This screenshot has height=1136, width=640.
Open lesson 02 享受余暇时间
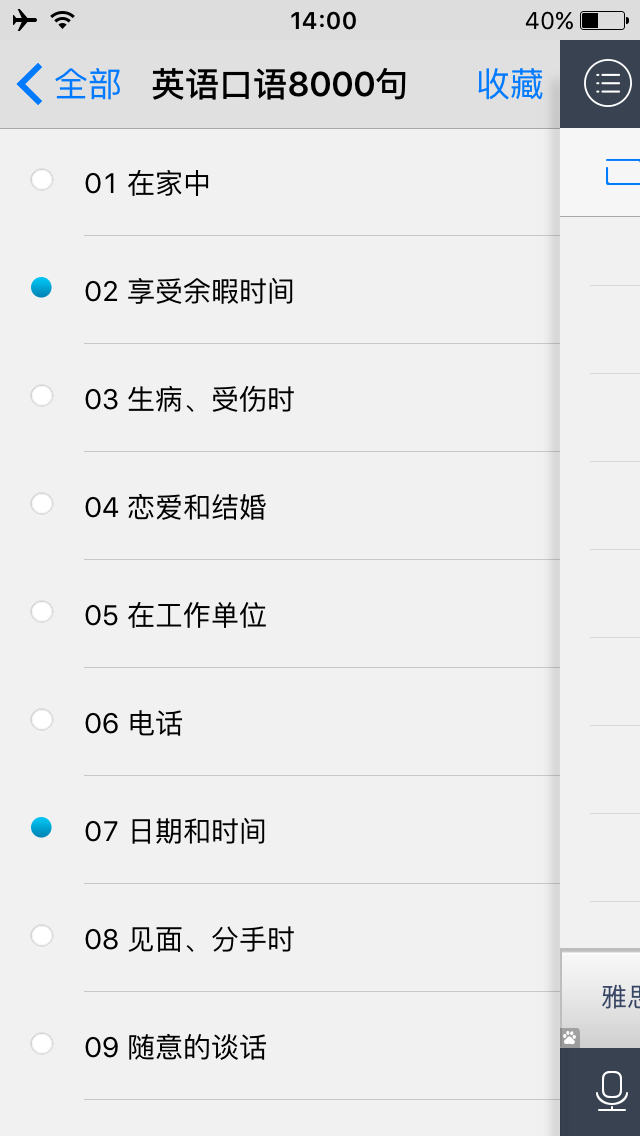click(280, 291)
